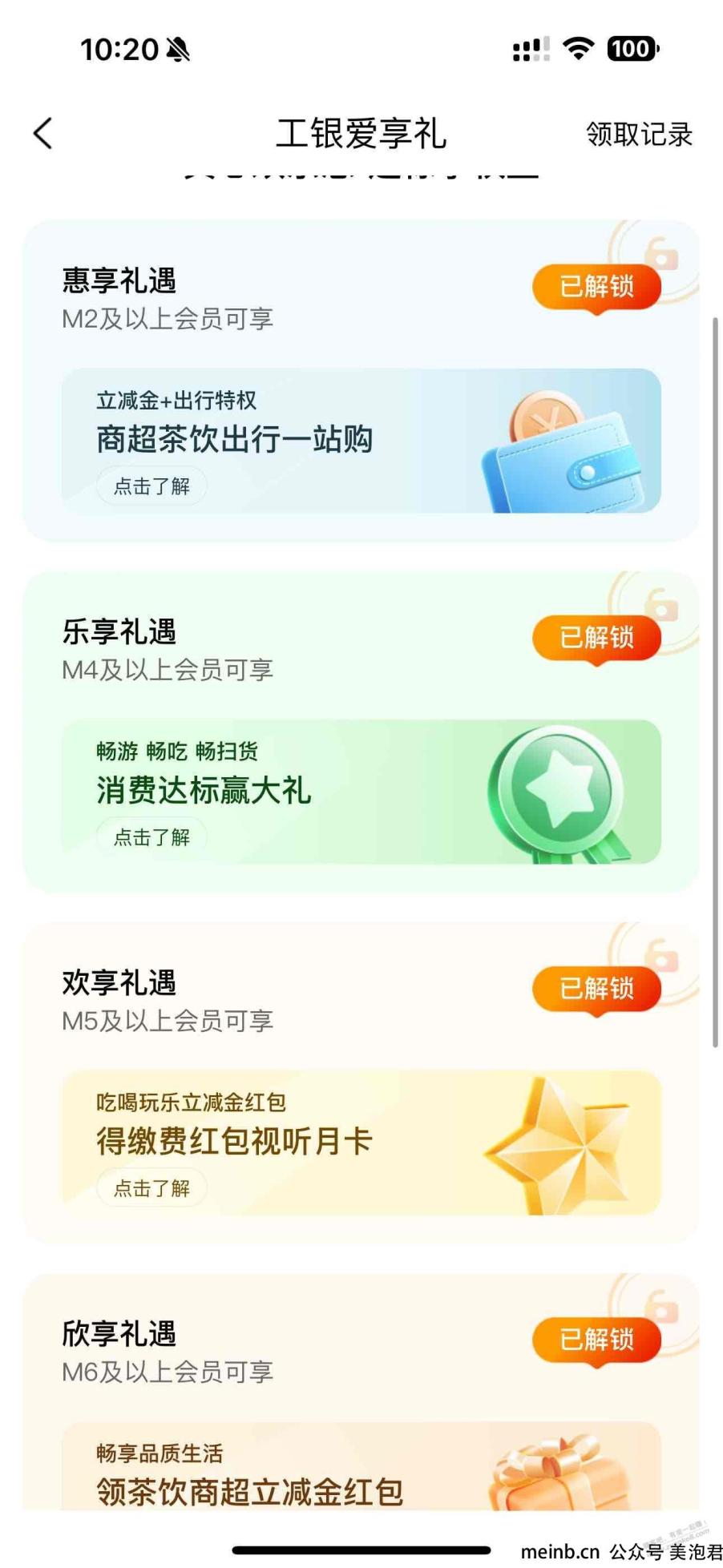The height and width of the screenshot is (1568, 723).
Task: Tap 已解锁 badge on 乐享礼遇
Action: pos(596,638)
